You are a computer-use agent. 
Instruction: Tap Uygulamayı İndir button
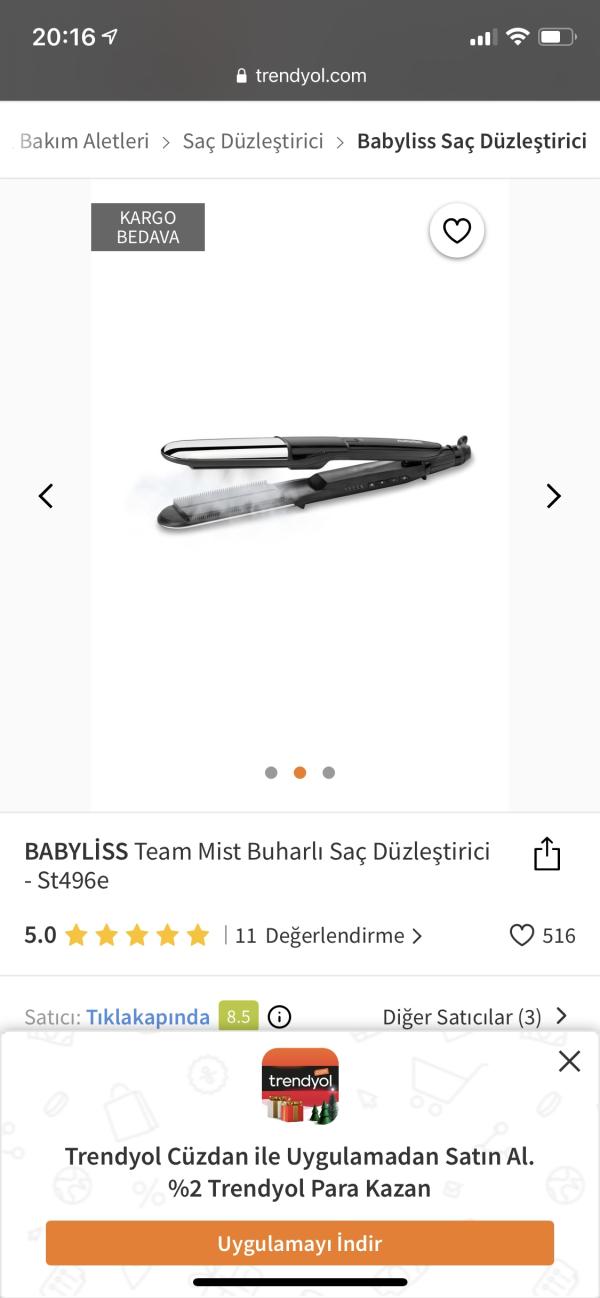coord(300,1244)
